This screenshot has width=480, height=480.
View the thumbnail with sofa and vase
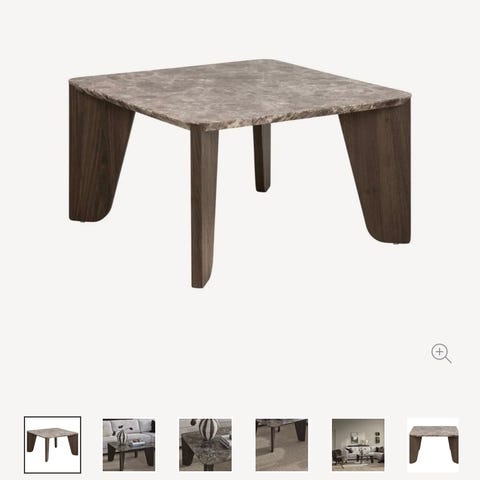pos(129,445)
